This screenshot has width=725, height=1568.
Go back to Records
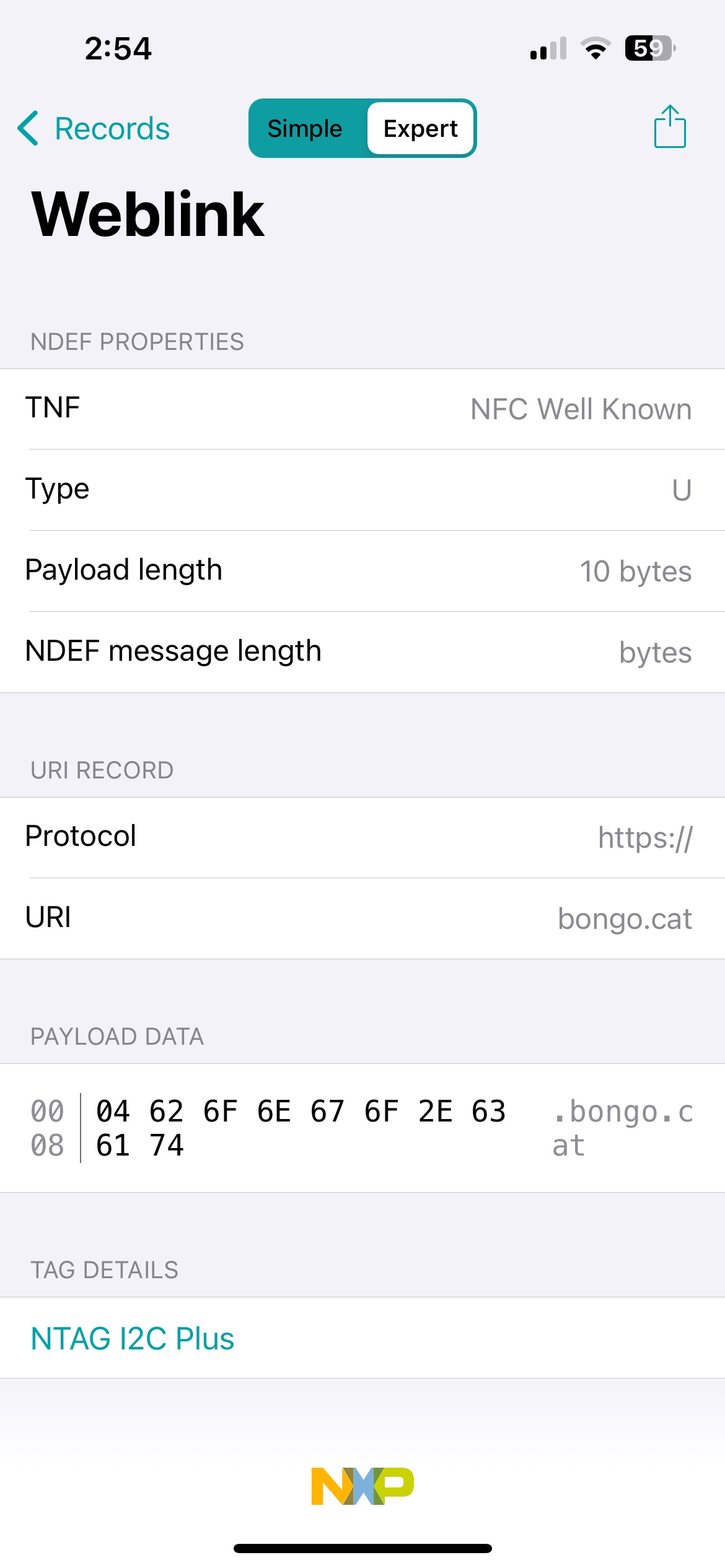coord(94,129)
